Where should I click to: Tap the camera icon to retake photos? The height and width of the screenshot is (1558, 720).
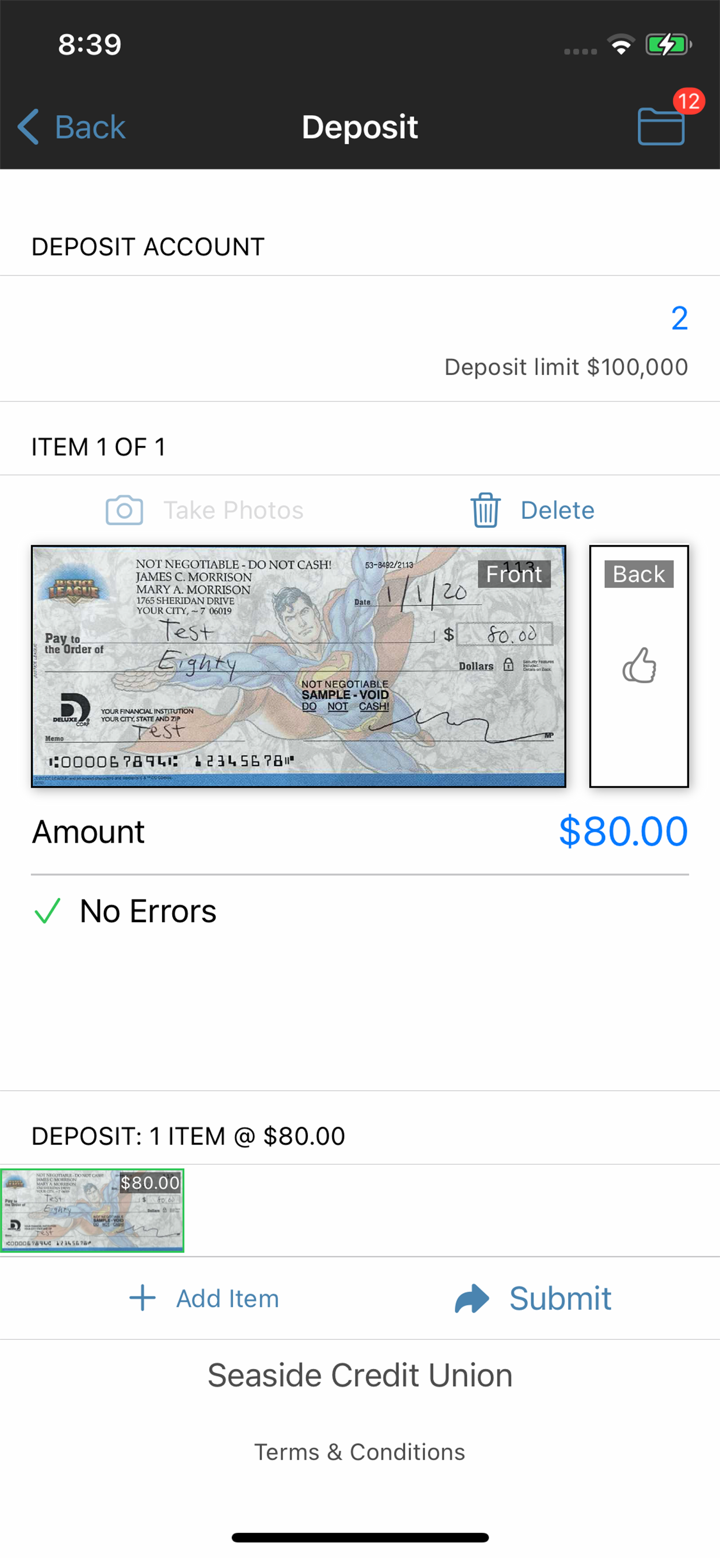coord(124,510)
